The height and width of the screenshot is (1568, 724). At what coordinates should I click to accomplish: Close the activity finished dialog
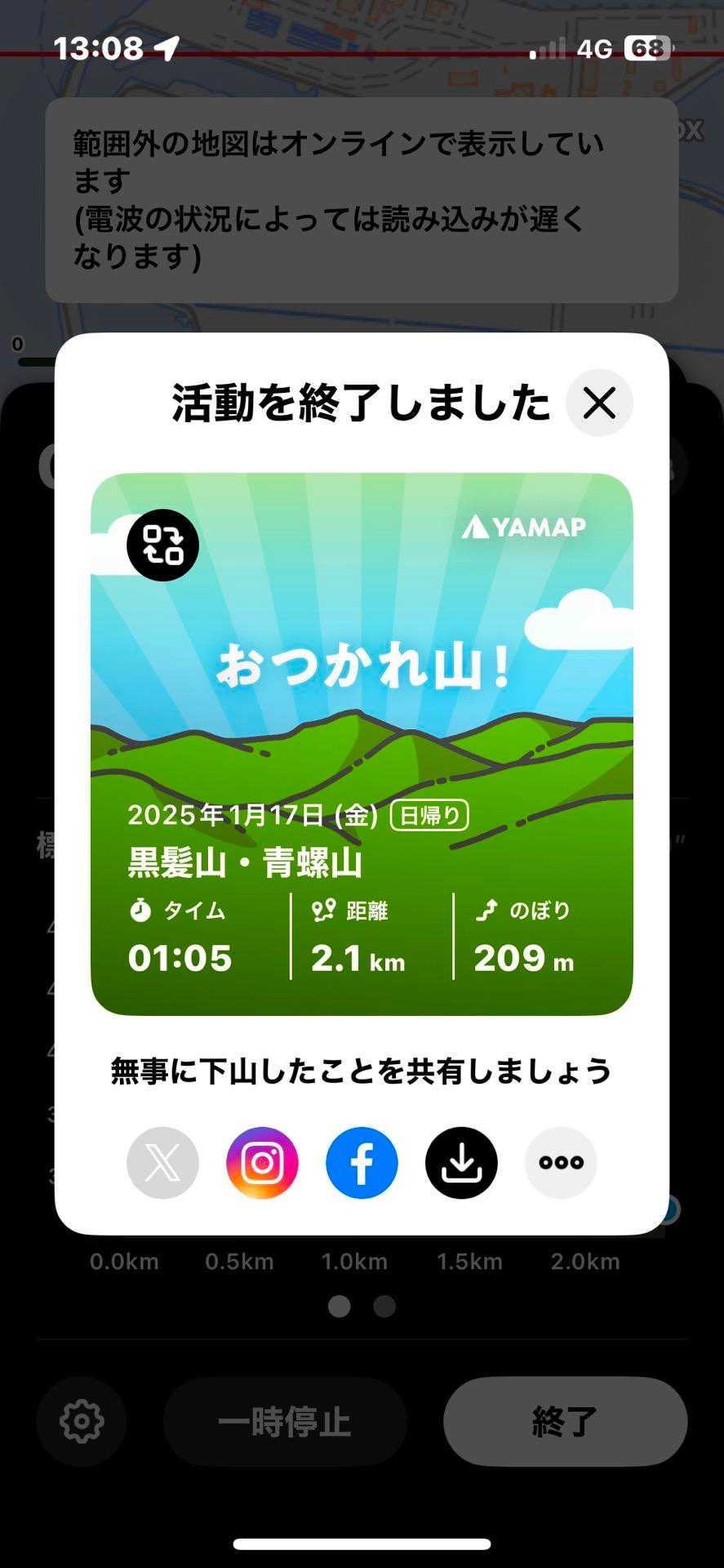(599, 403)
